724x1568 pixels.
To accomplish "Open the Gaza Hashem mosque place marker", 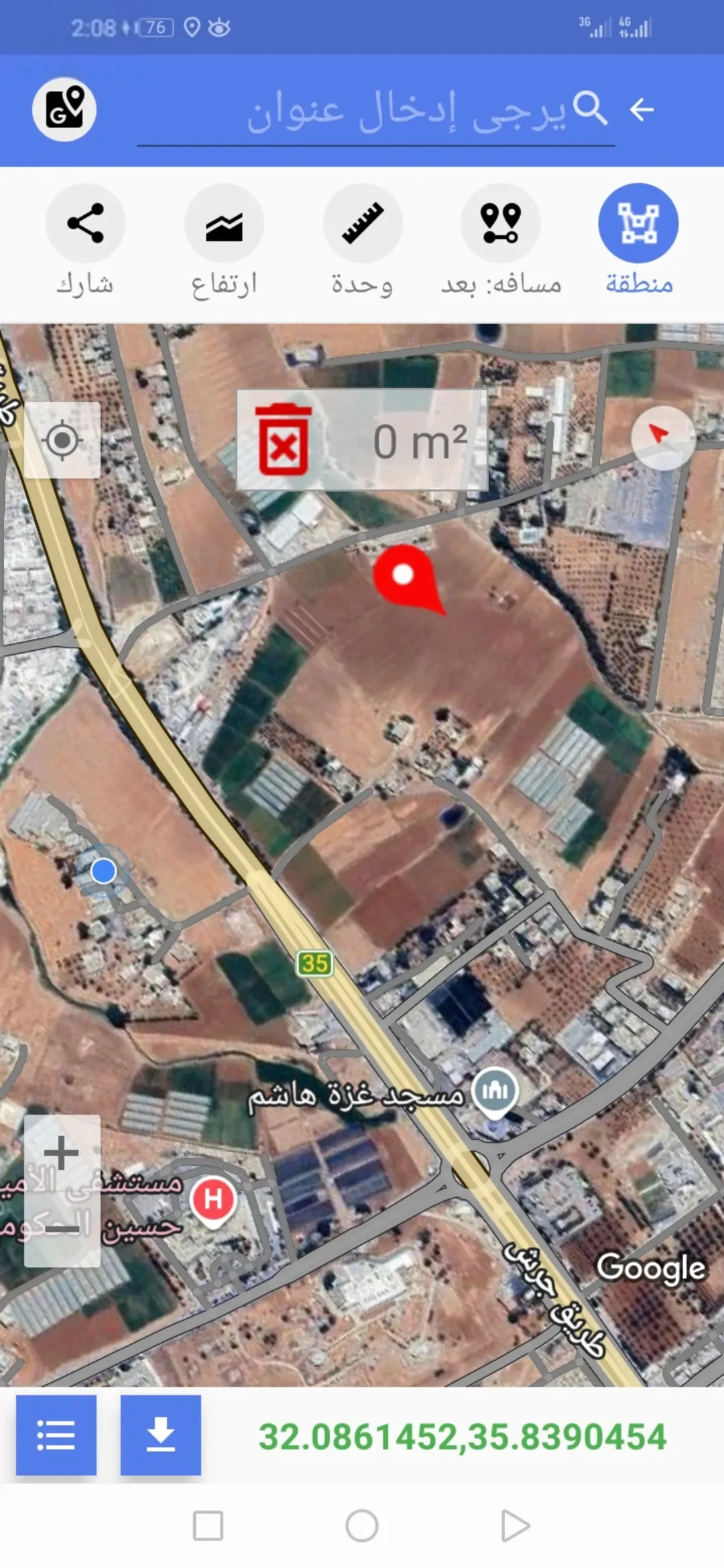I will [x=495, y=1091].
